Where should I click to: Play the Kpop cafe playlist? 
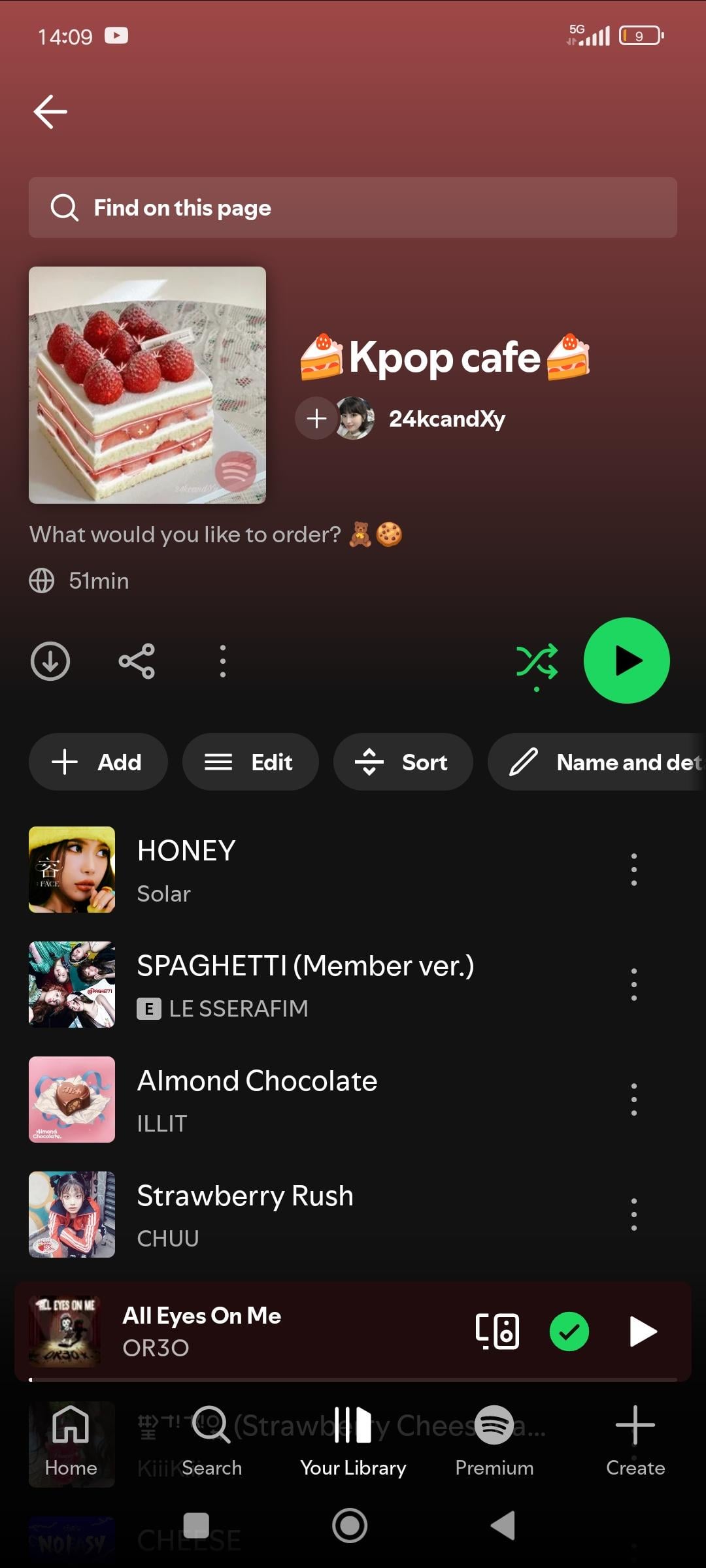click(626, 661)
